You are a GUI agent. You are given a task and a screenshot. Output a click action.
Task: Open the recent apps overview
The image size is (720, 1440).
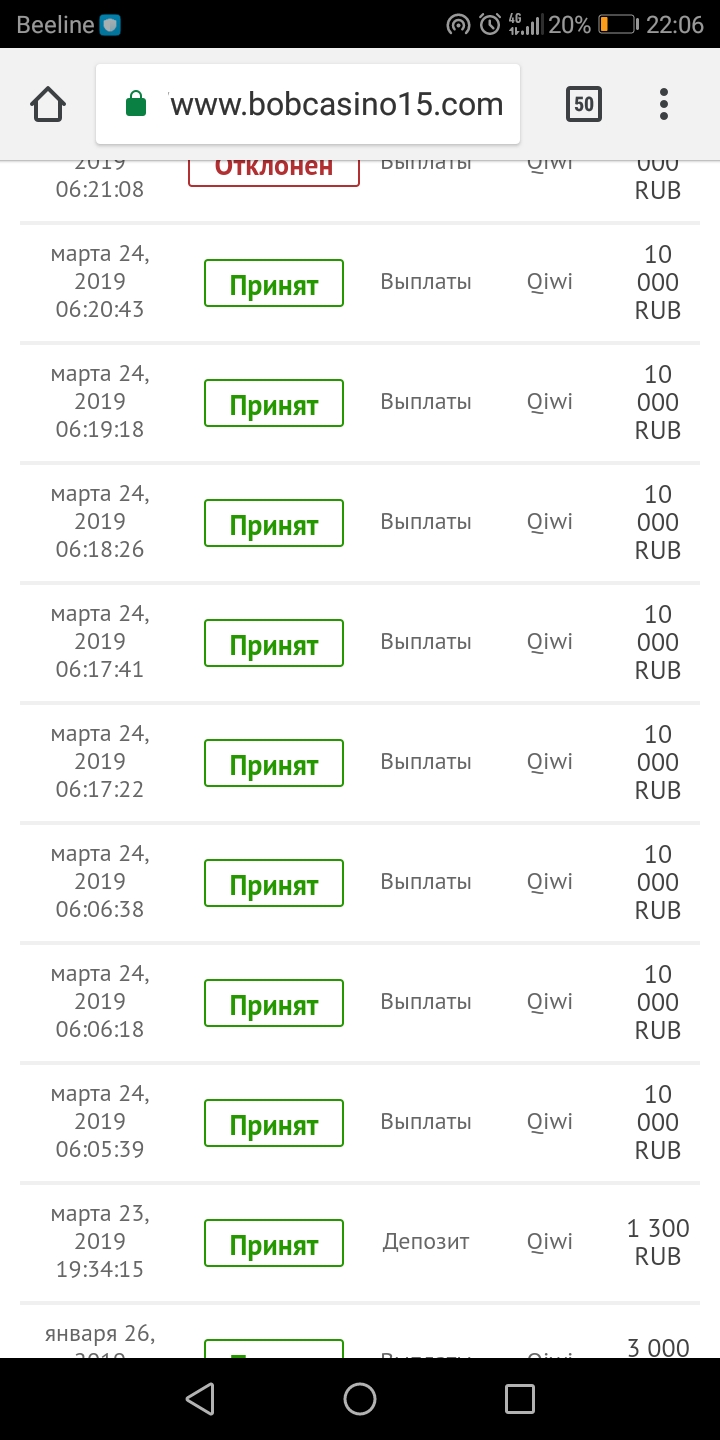[520, 1399]
